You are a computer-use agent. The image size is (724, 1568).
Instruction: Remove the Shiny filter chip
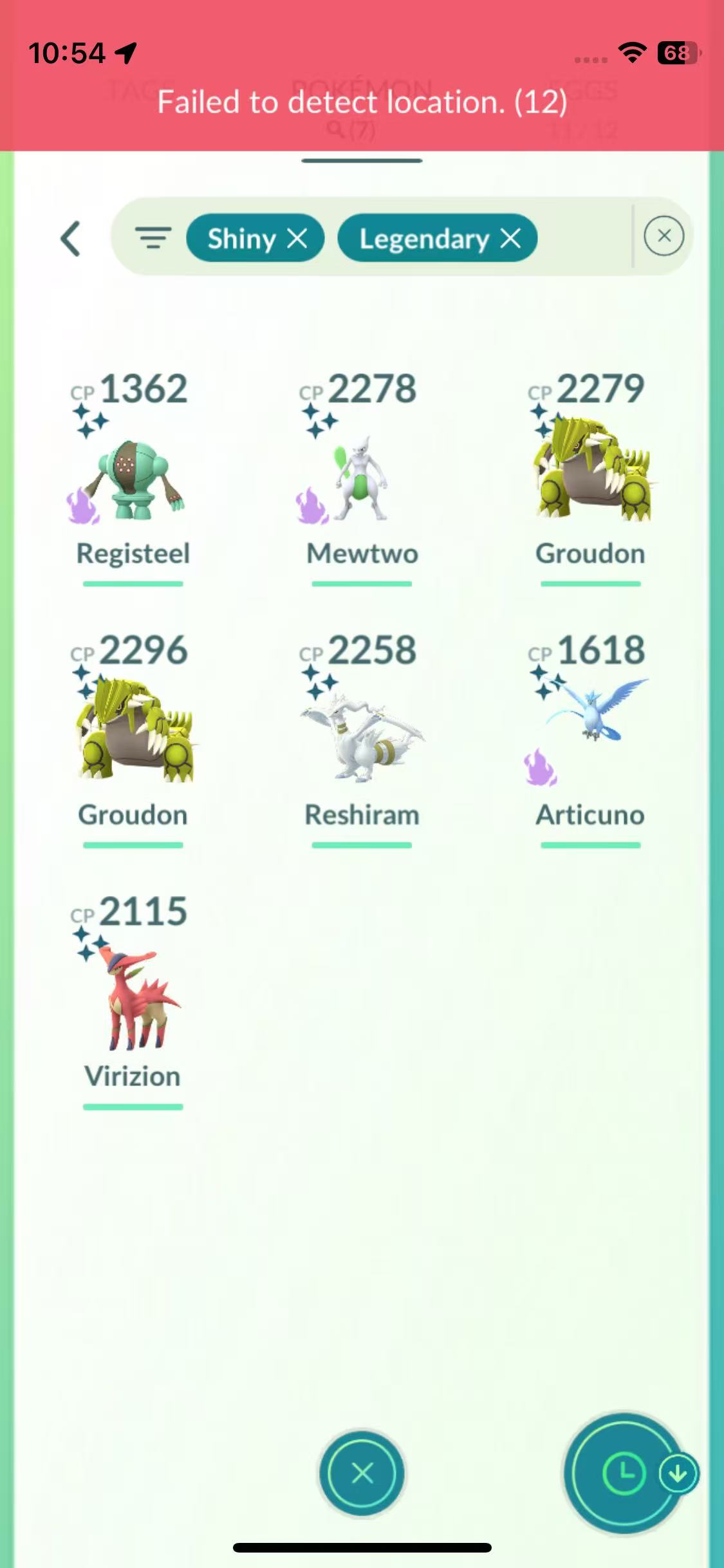[297, 238]
